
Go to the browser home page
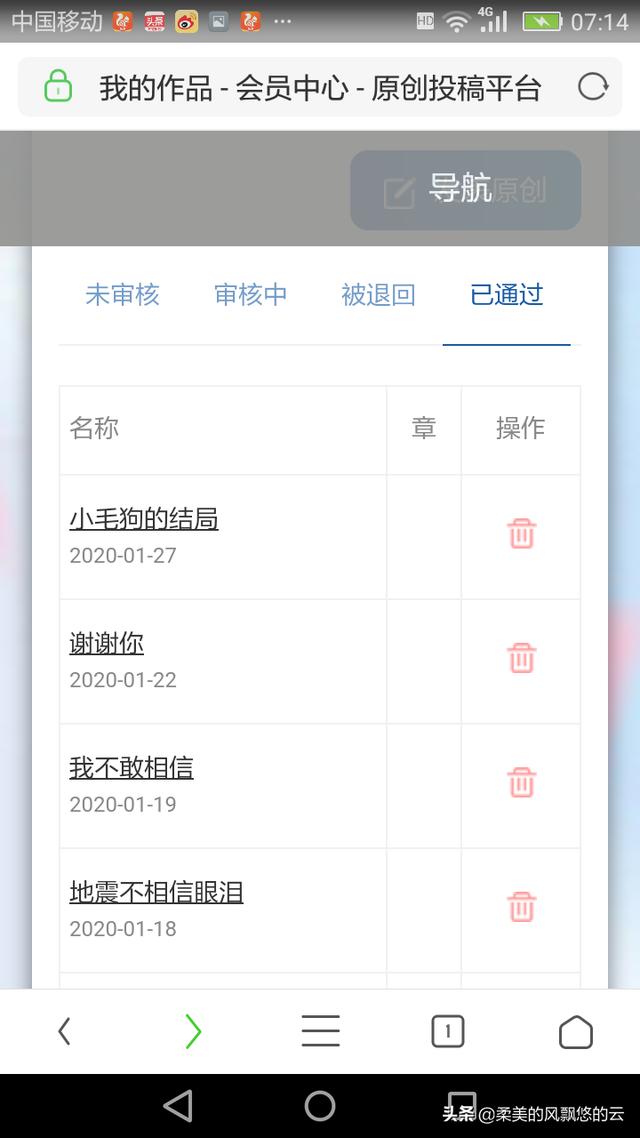[x=575, y=1031]
